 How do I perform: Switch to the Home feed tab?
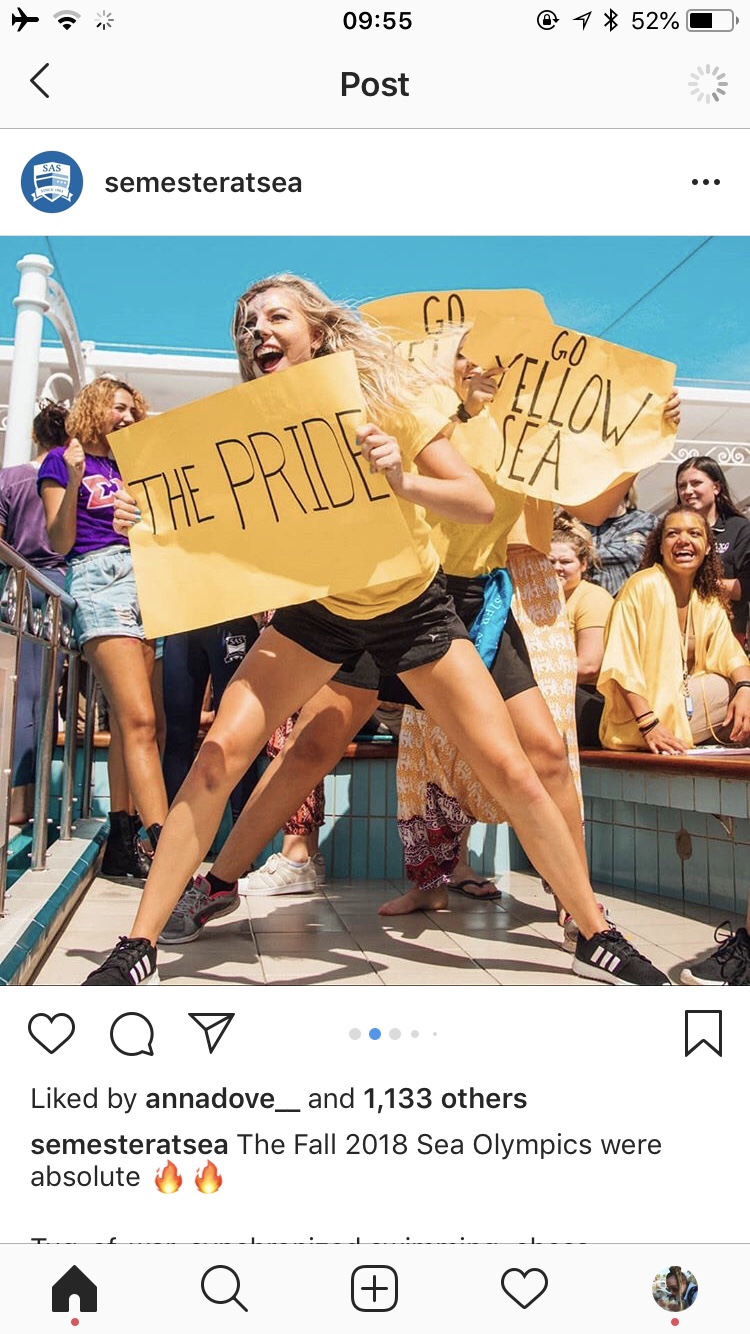tap(75, 1288)
